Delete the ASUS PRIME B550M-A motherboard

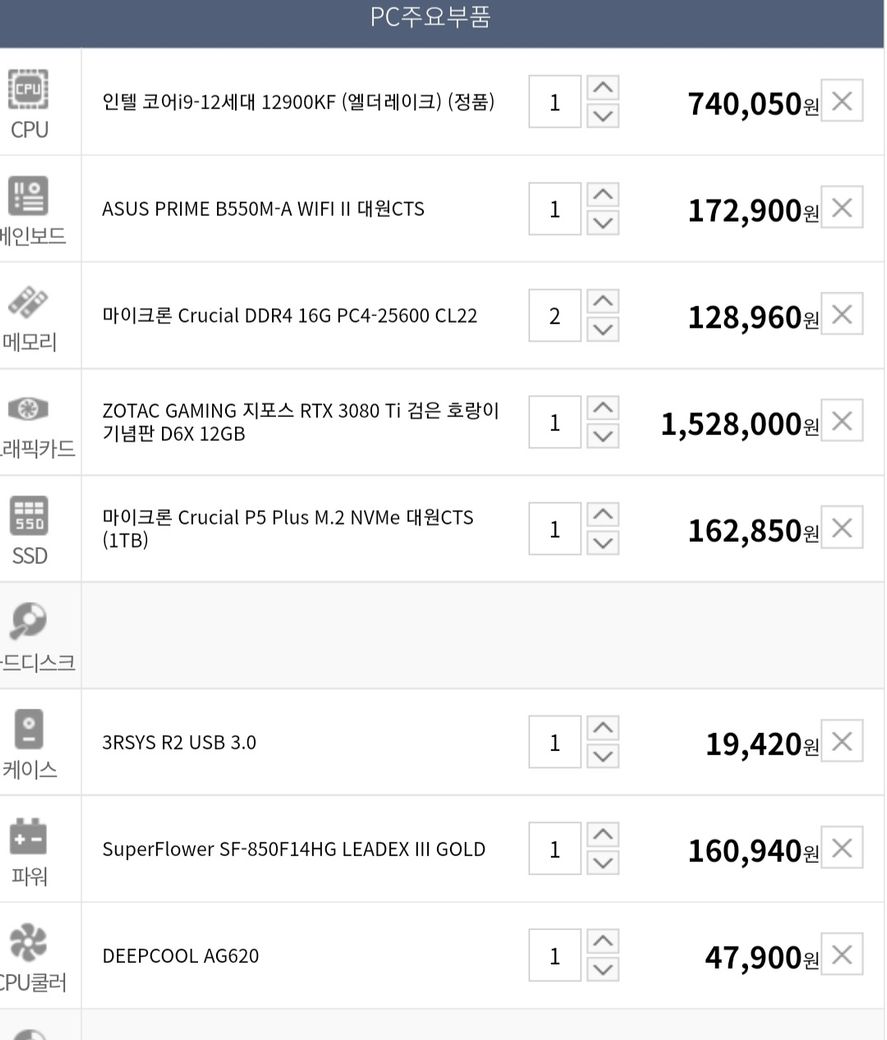click(x=841, y=208)
